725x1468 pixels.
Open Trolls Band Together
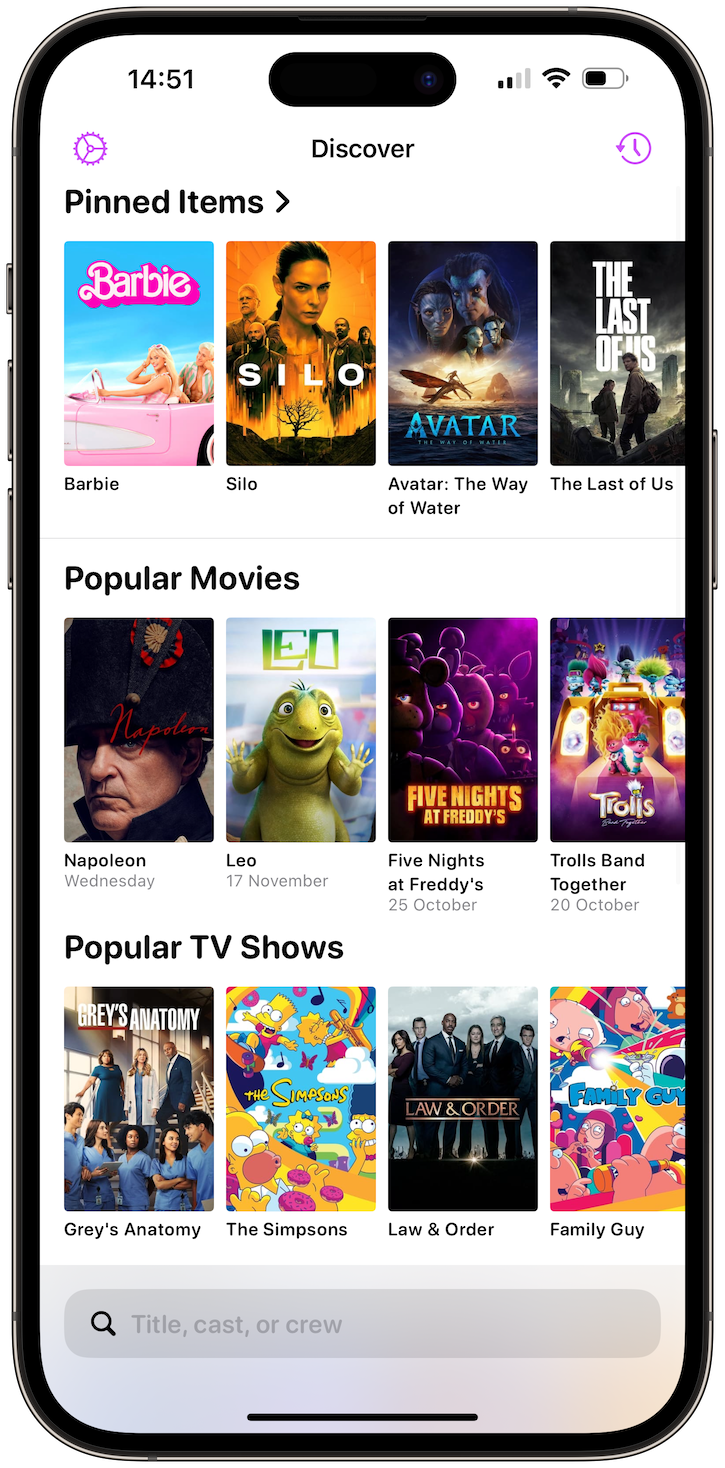(617, 730)
